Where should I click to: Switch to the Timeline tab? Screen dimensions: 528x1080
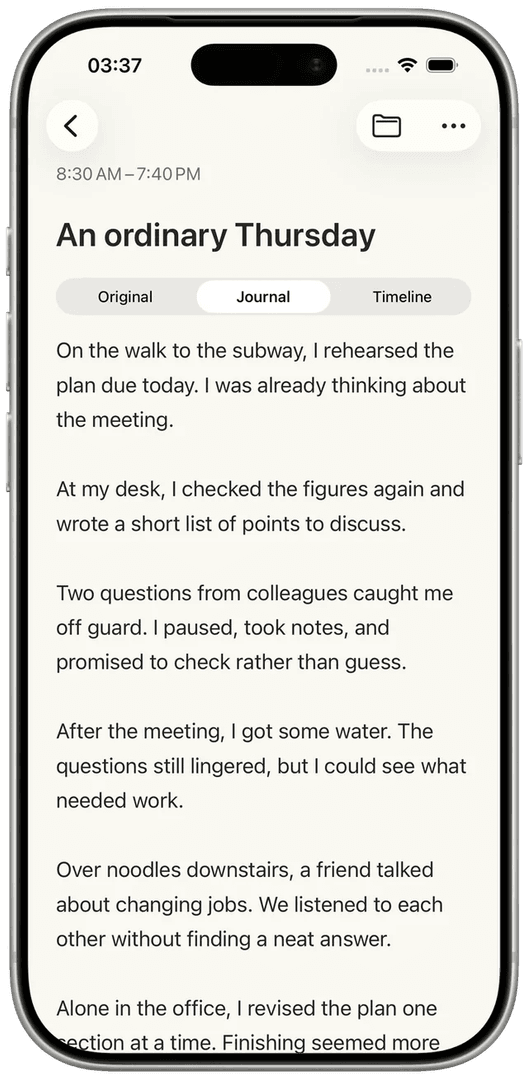pos(402,297)
